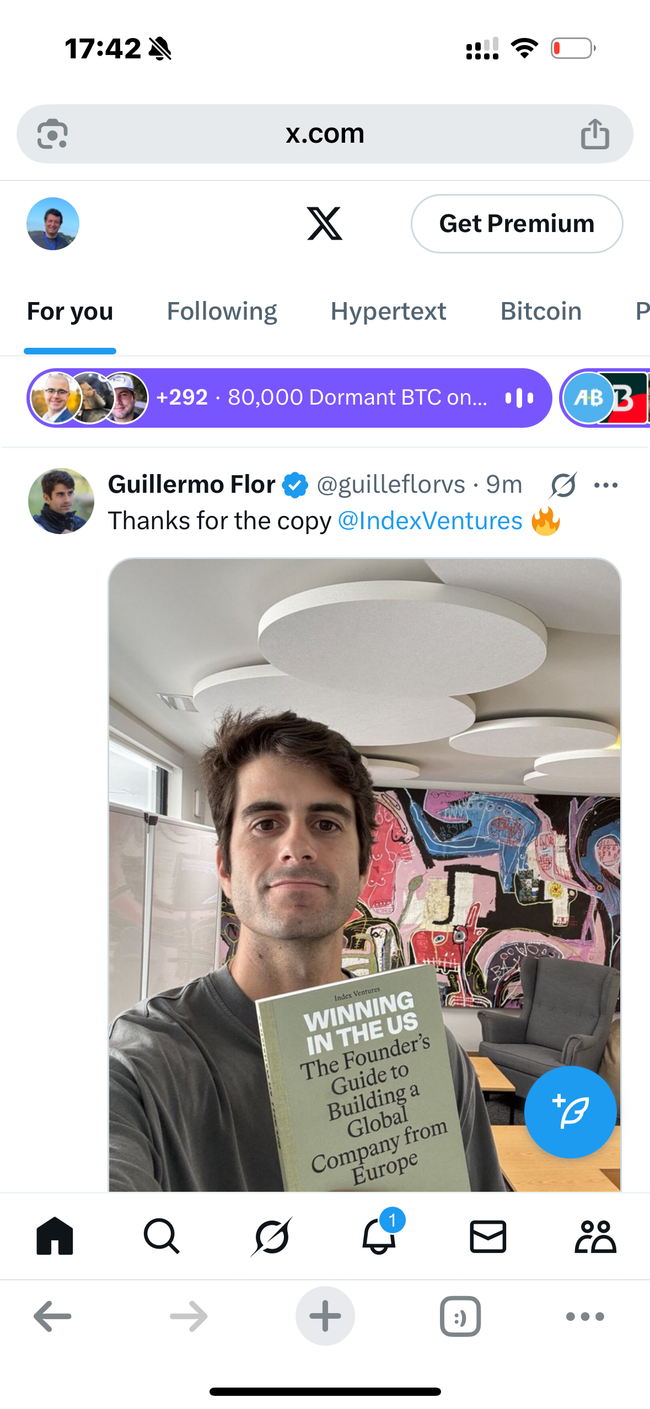Open the notifications bell

pos(379,1237)
